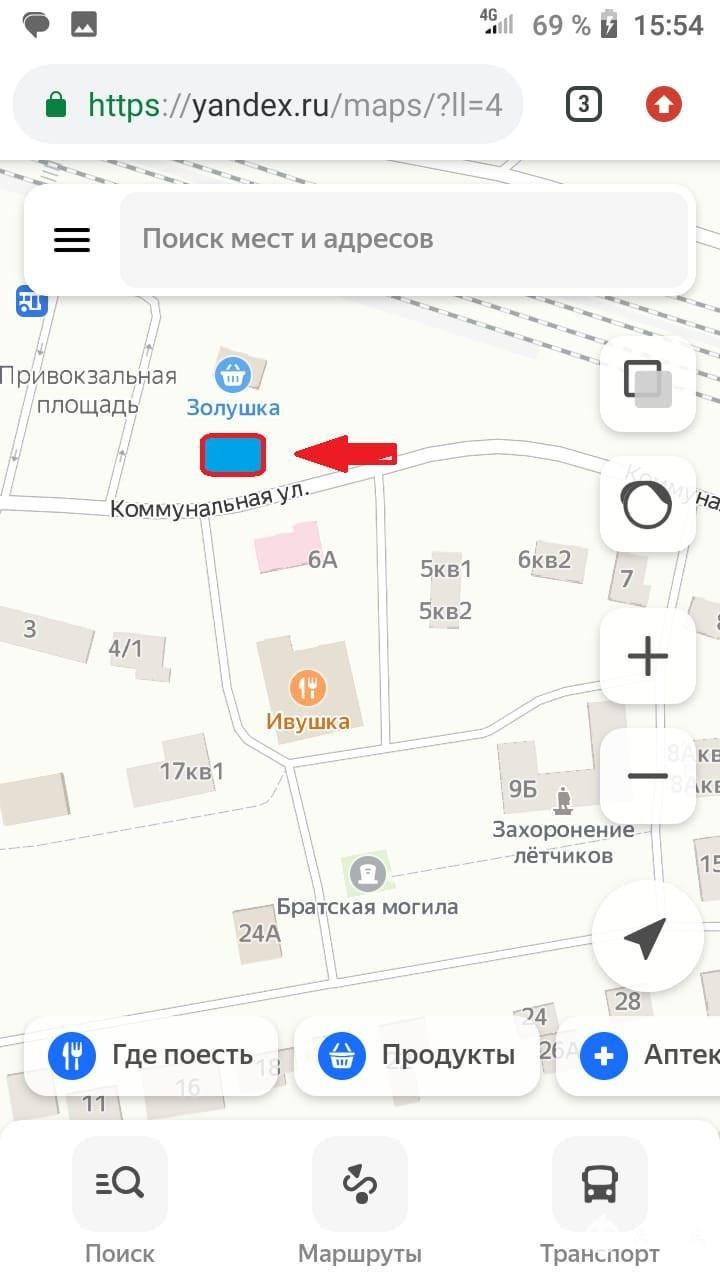Select the Продукты chip
The height and width of the screenshot is (1280, 720).
pos(417,1055)
